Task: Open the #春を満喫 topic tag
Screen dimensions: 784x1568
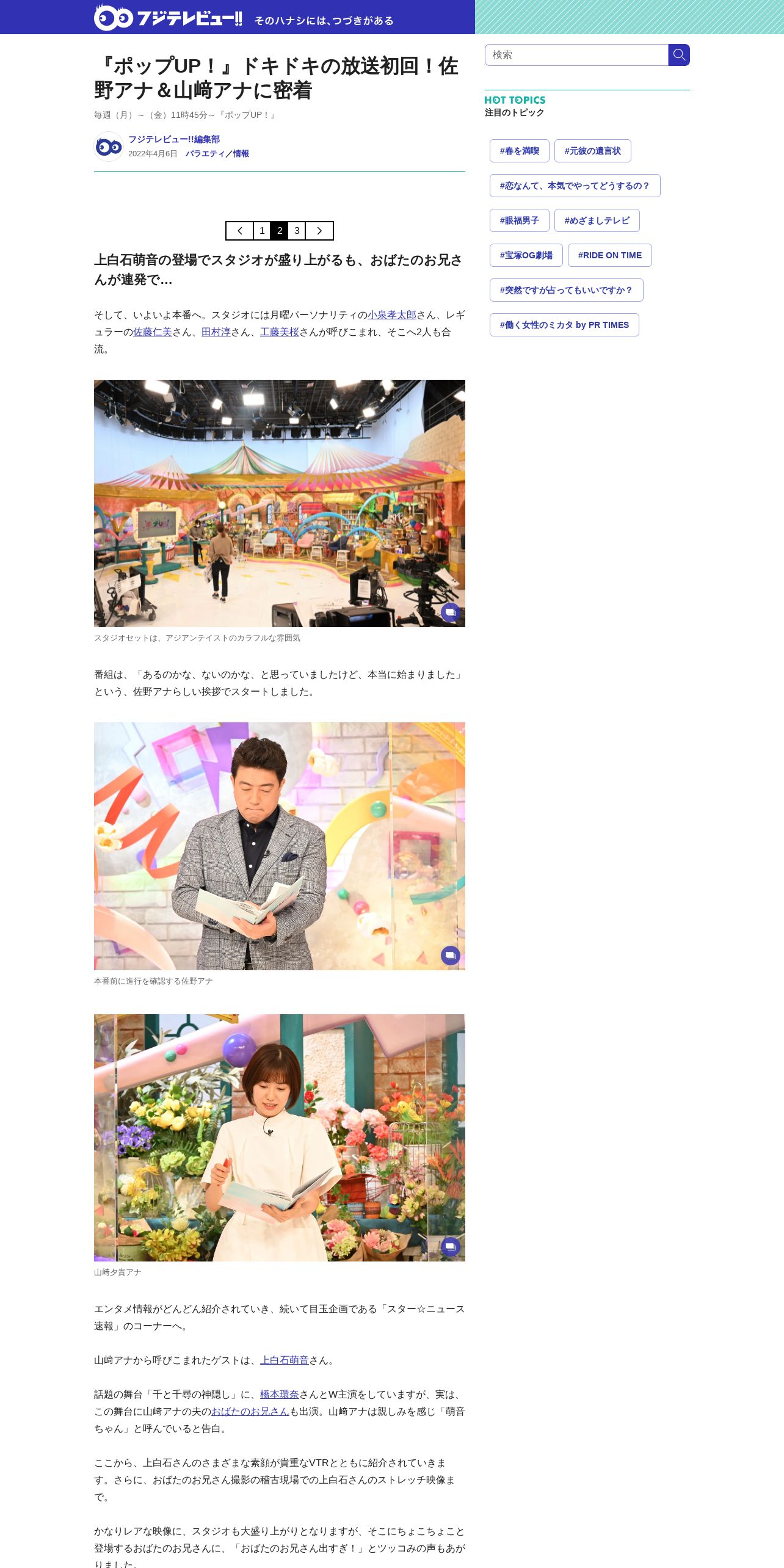Action: pos(520,151)
